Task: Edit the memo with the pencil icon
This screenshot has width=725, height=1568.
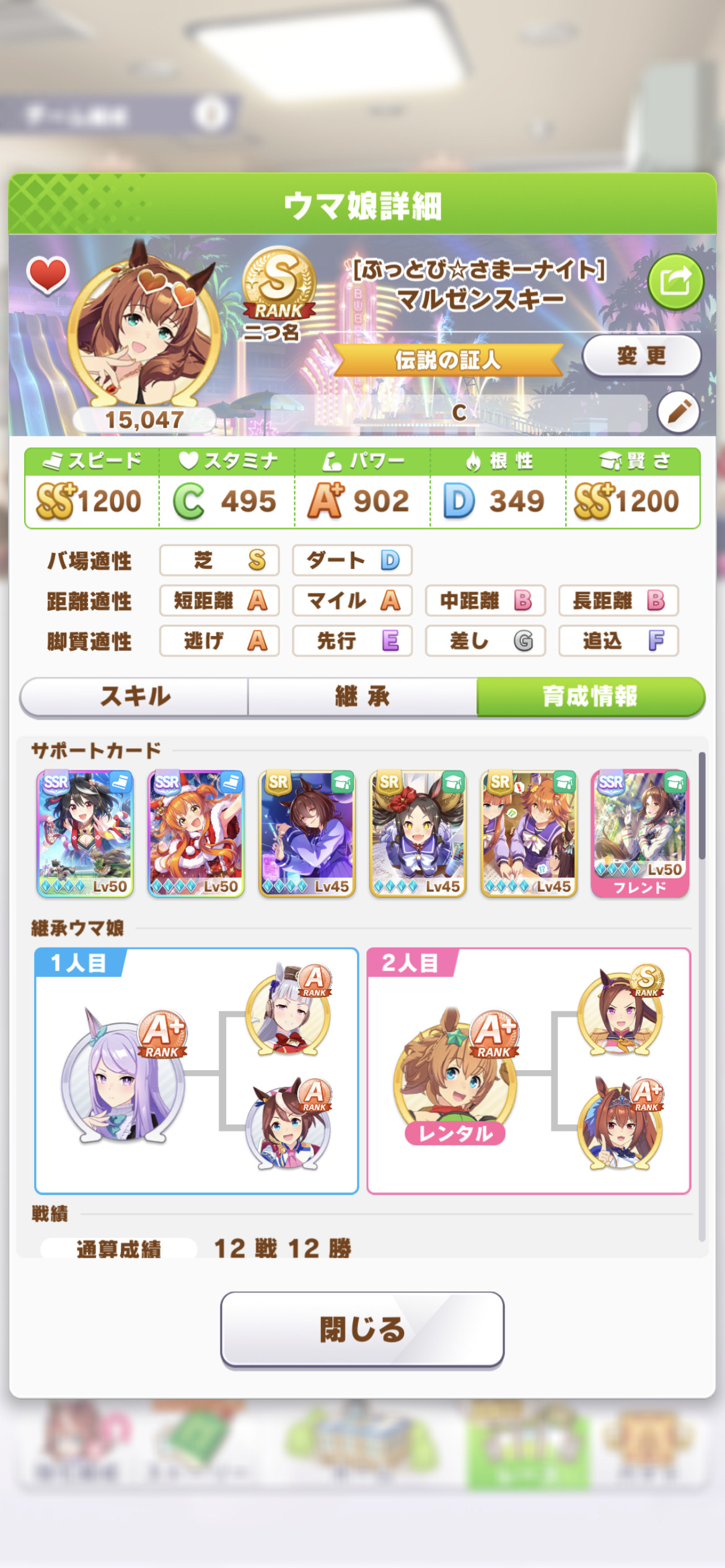Action: point(679,411)
